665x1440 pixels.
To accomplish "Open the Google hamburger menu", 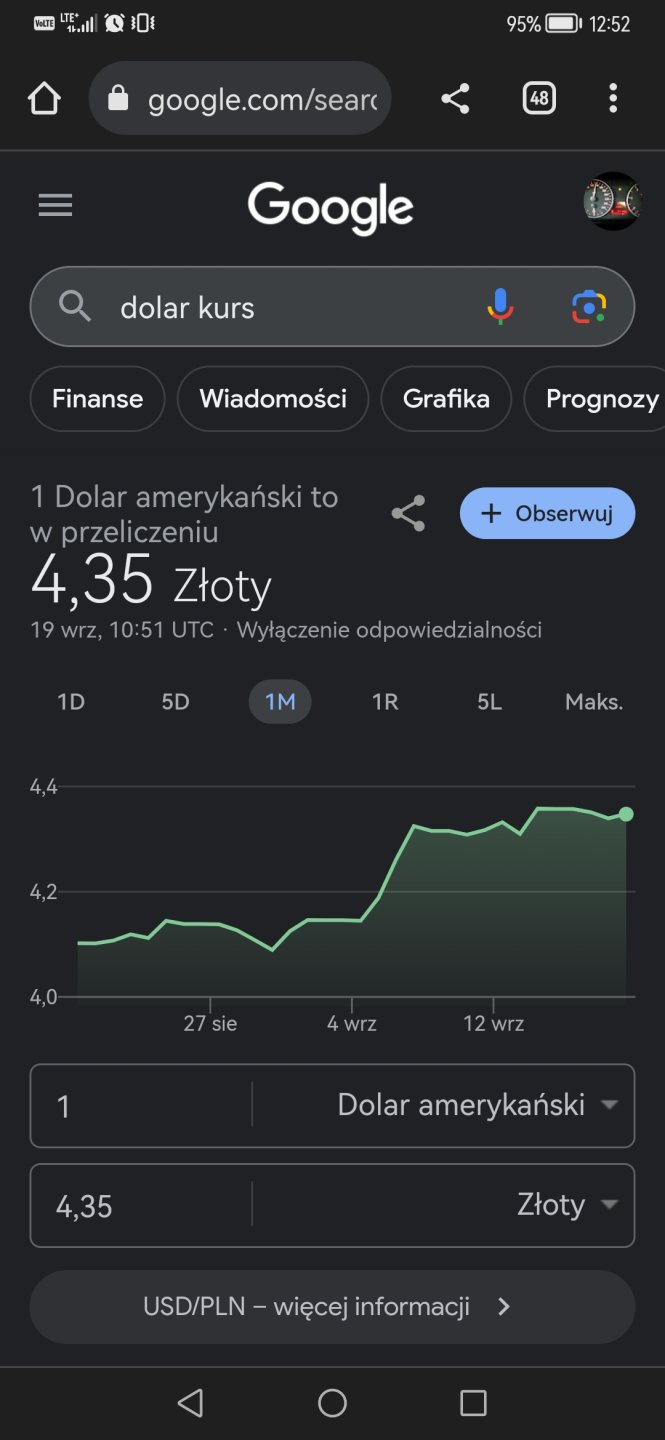I will [55, 206].
